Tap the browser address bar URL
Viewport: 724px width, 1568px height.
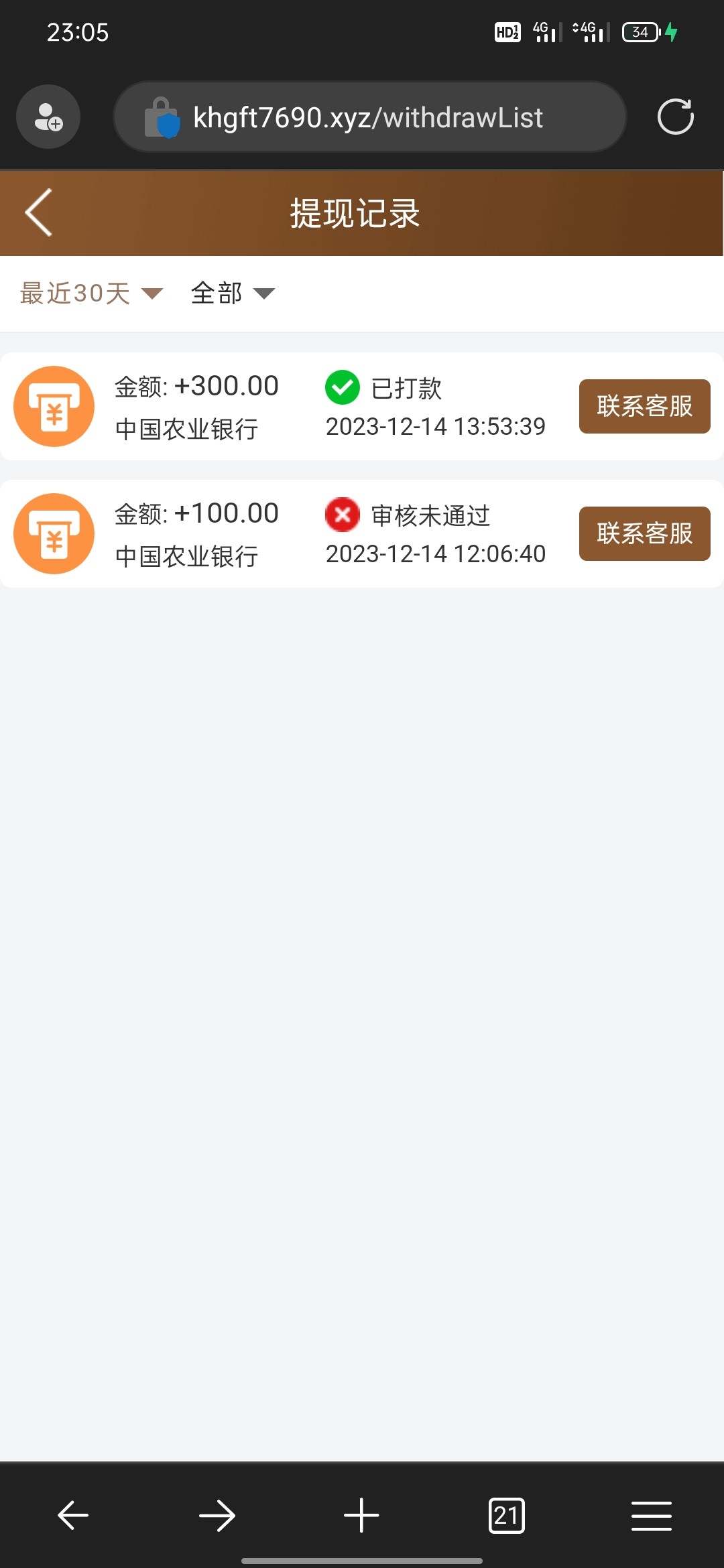369,117
